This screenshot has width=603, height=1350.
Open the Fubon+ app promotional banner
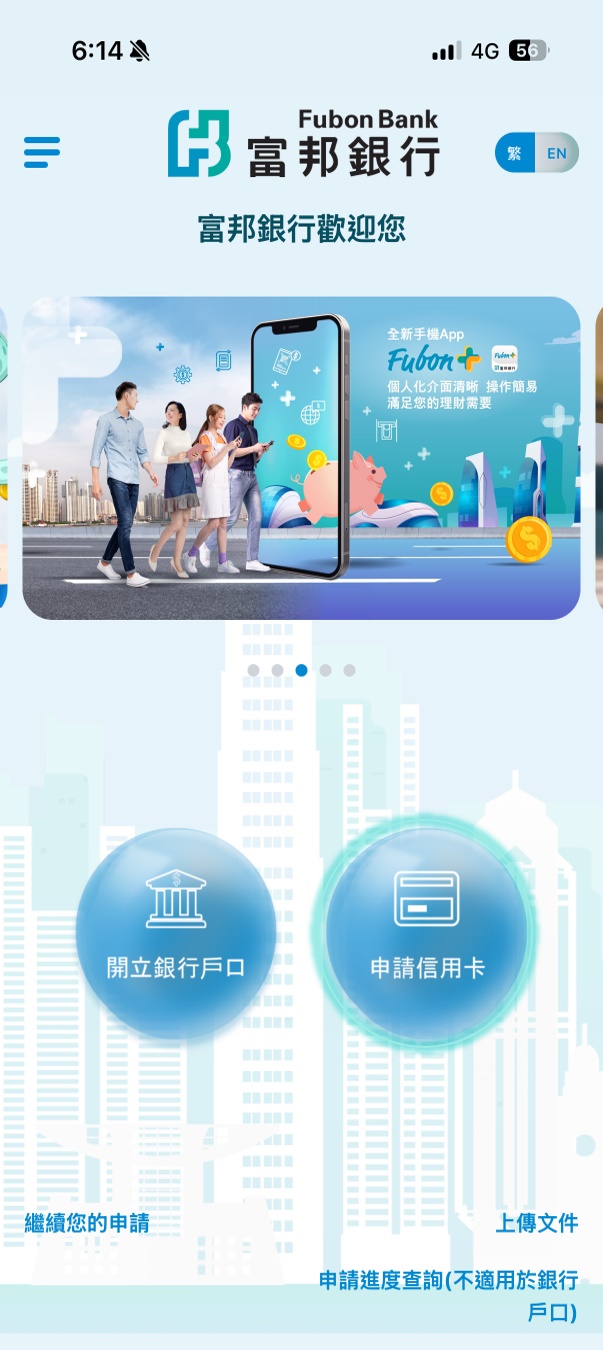301,458
